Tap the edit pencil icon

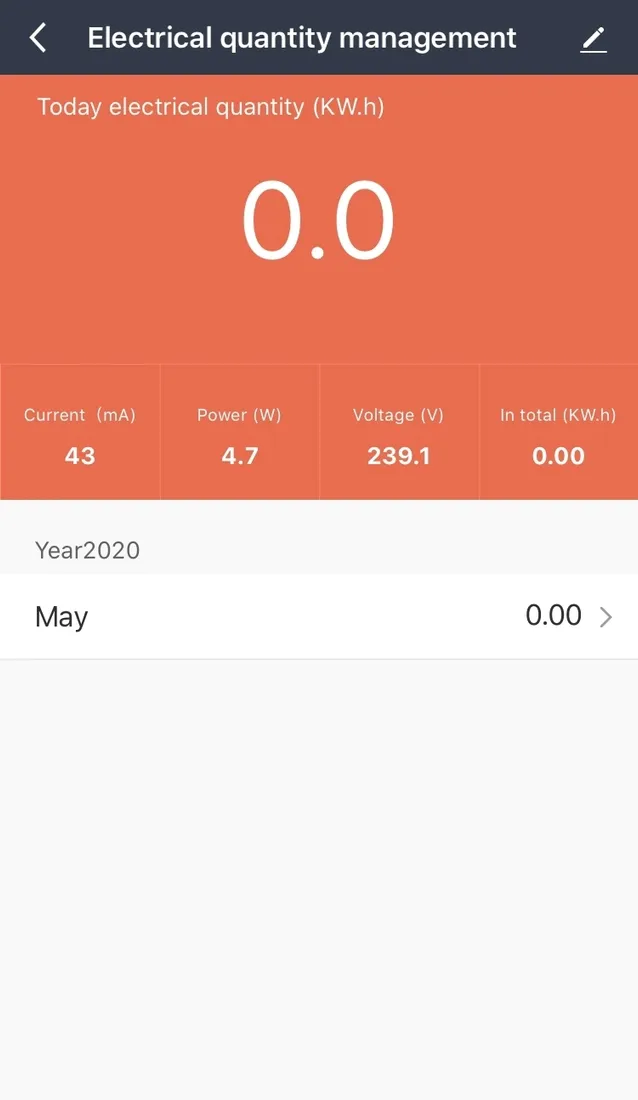point(593,39)
